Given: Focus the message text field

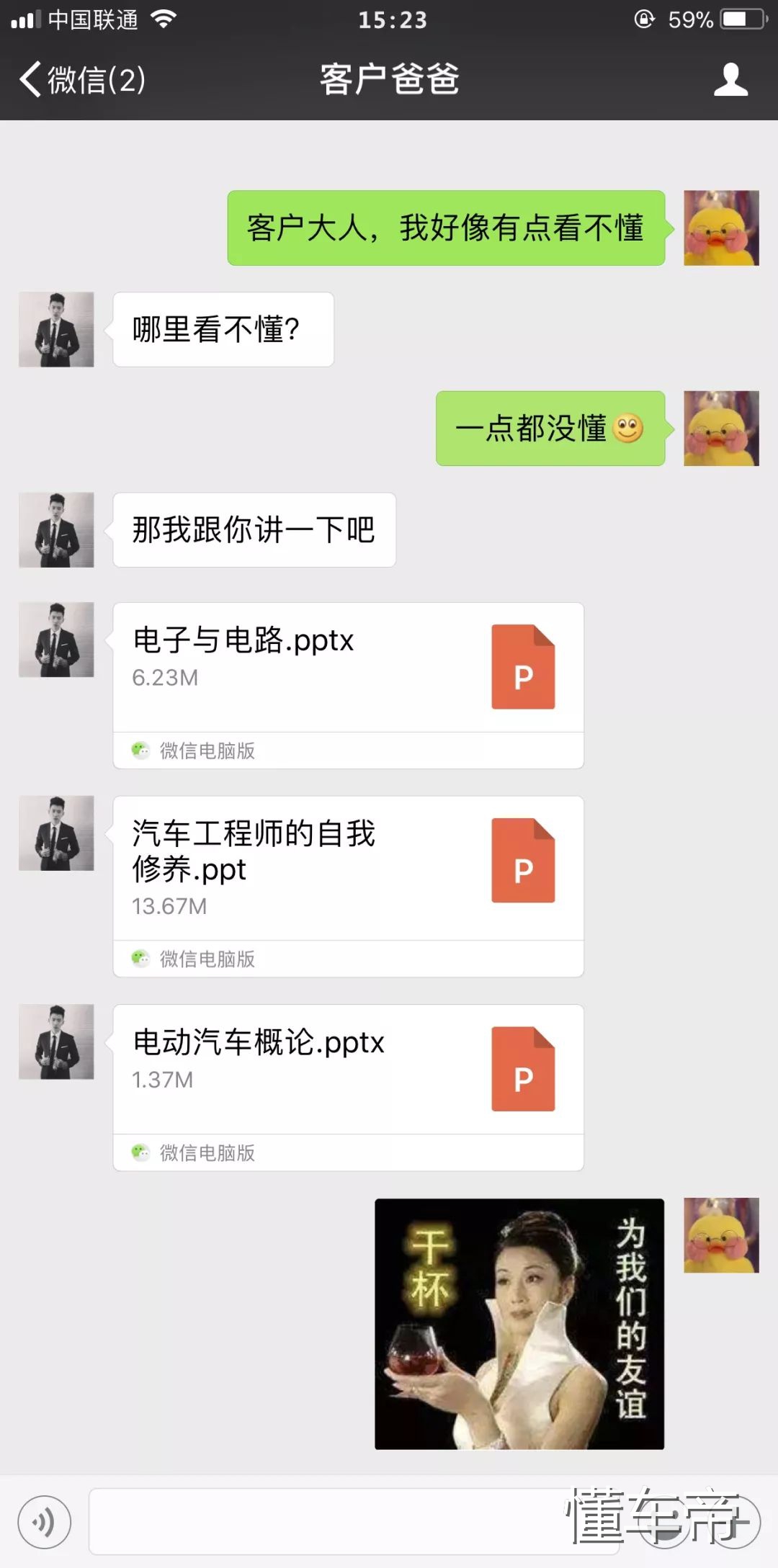Looking at the screenshot, I should [324, 1521].
